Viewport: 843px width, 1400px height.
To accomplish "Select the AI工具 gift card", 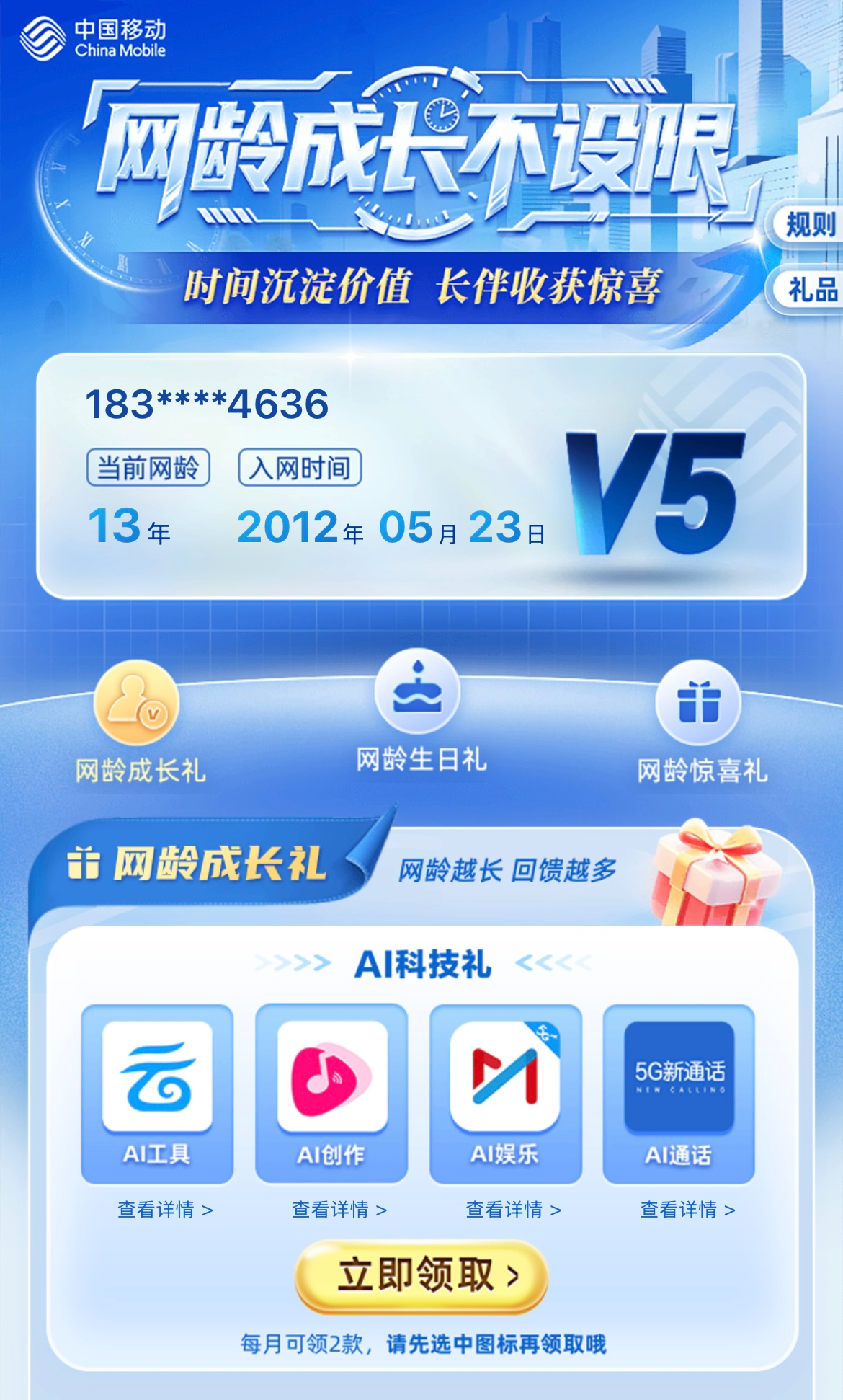I will point(157,1091).
